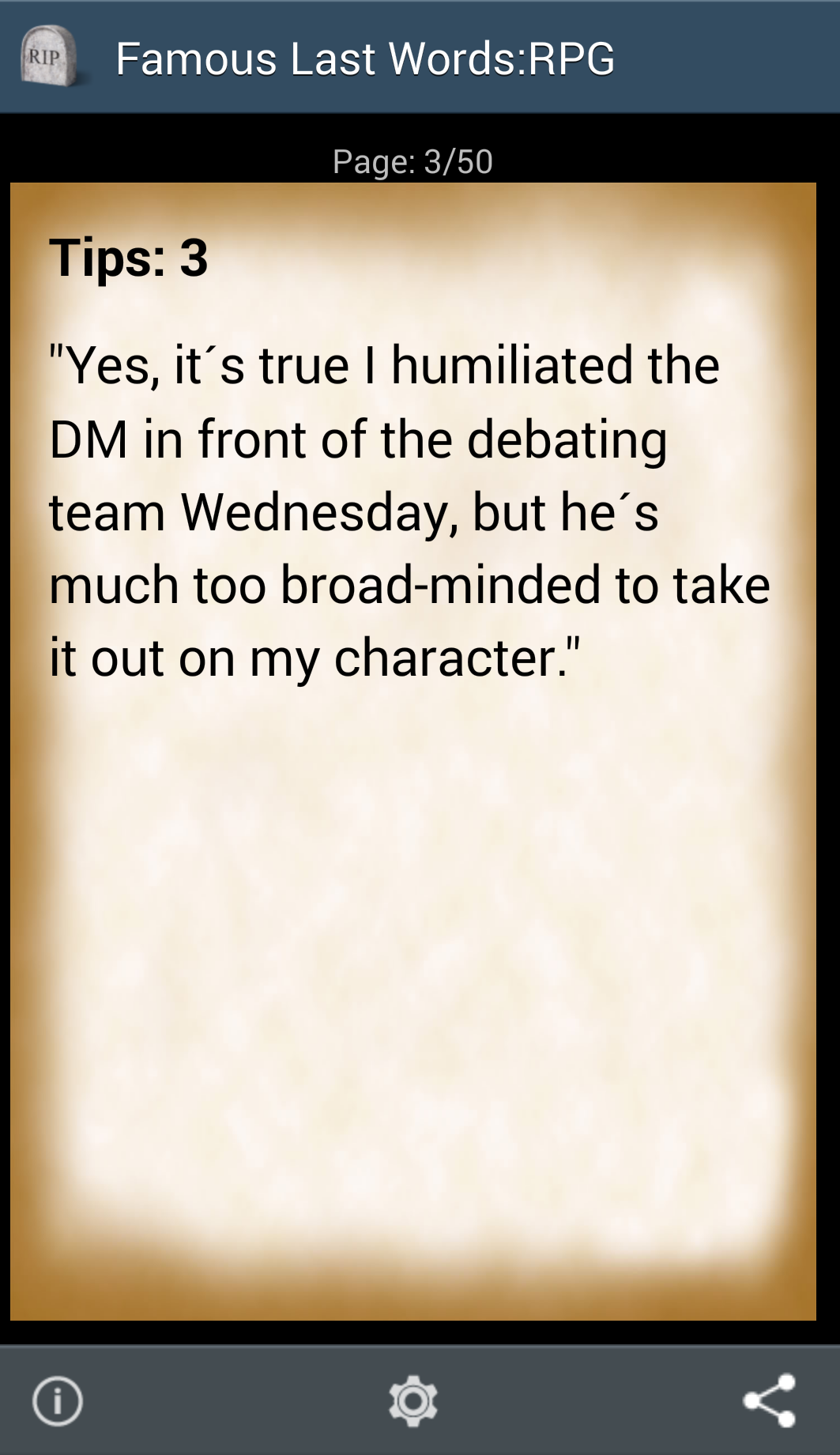This screenshot has height=1455, width=840.
Task: Tap the RIP tombstone app icon
Action: point(48,56)
